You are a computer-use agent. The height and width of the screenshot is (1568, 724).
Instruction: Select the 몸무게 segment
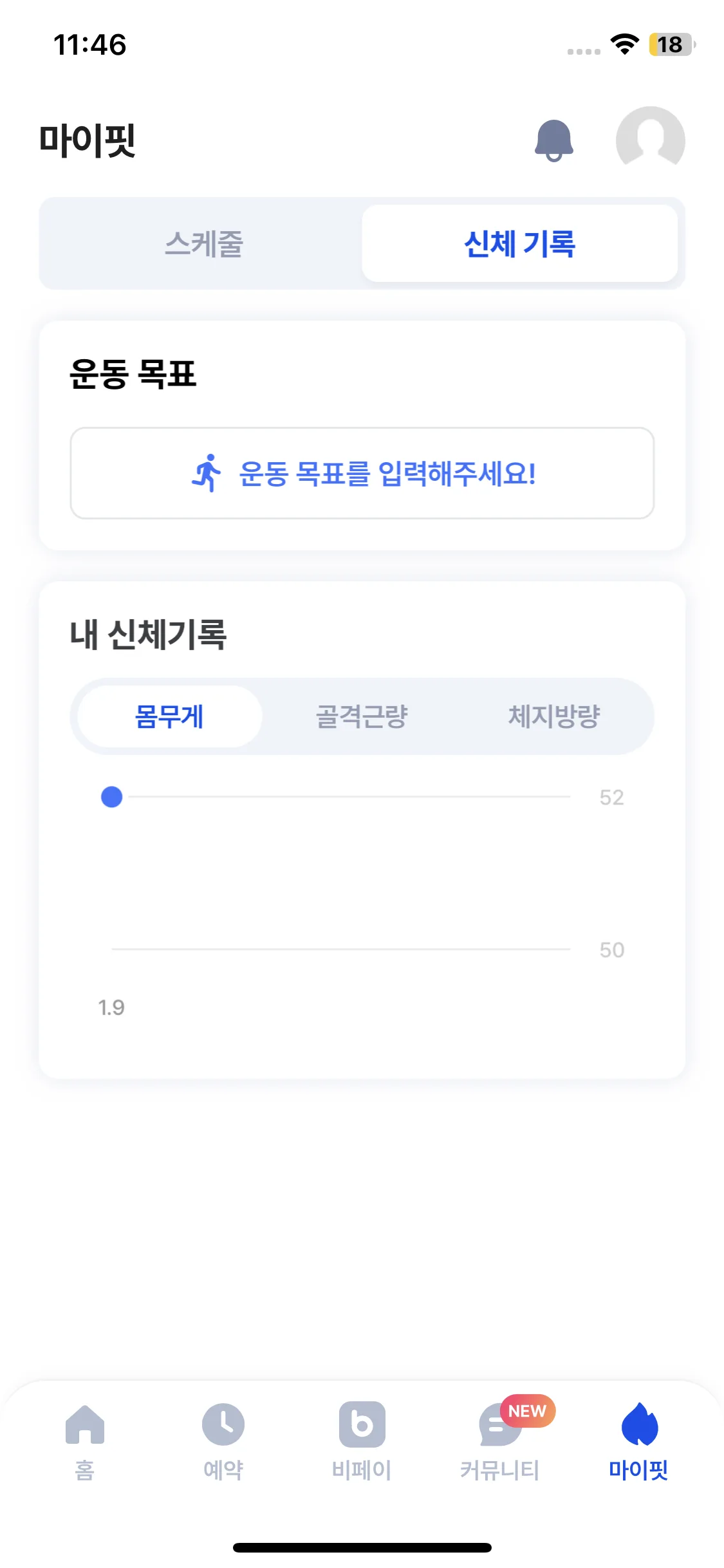169,716
